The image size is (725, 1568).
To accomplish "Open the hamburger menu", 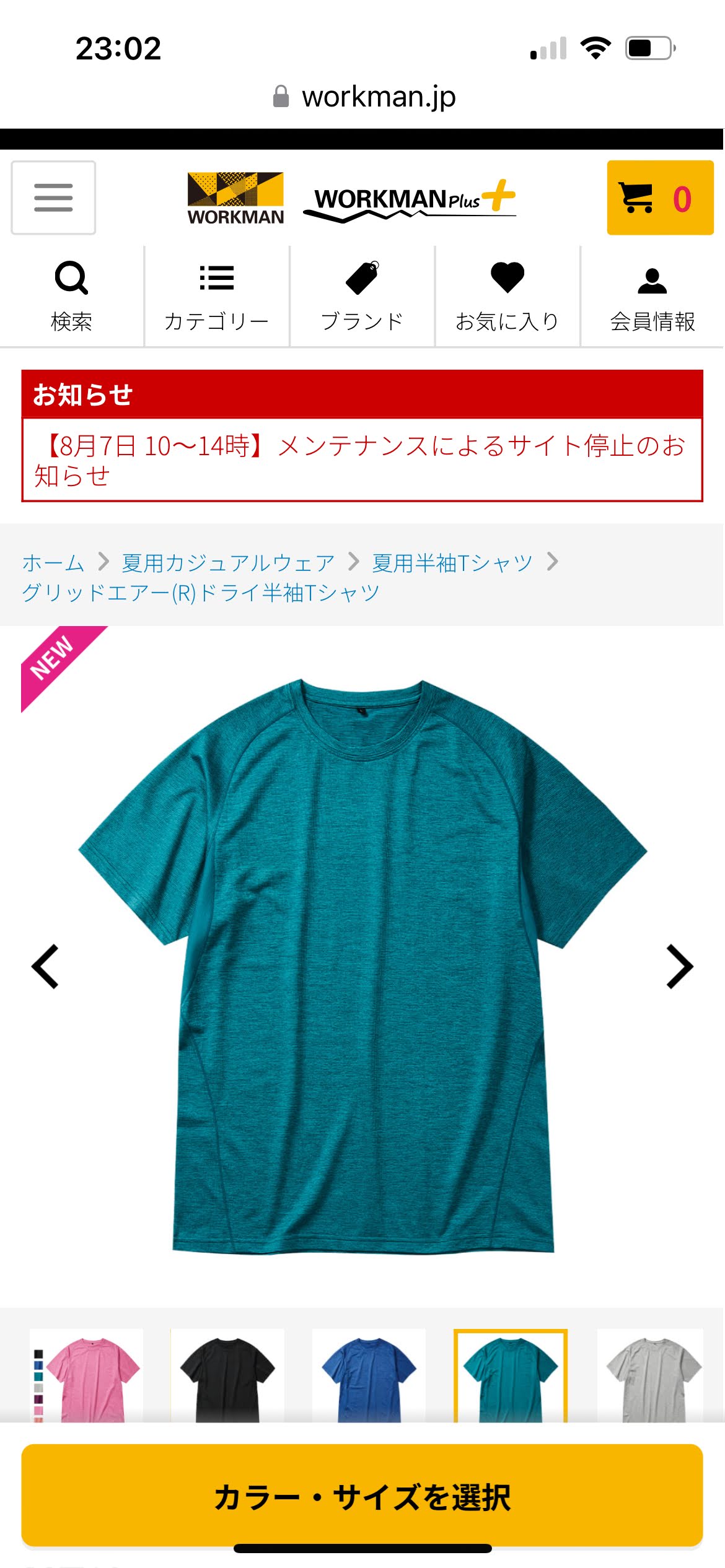I will pos(53,198).
